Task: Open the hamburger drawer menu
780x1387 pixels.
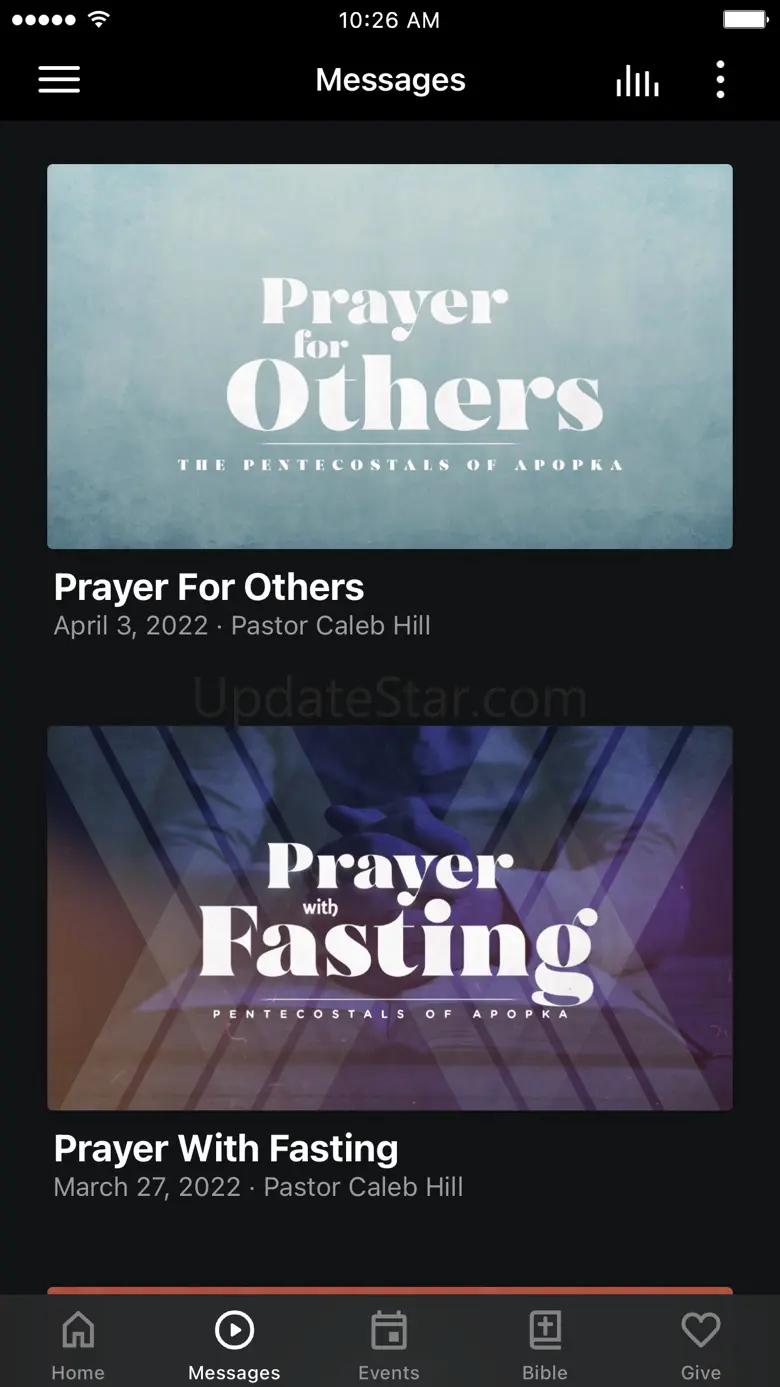Action: [59, 80]
